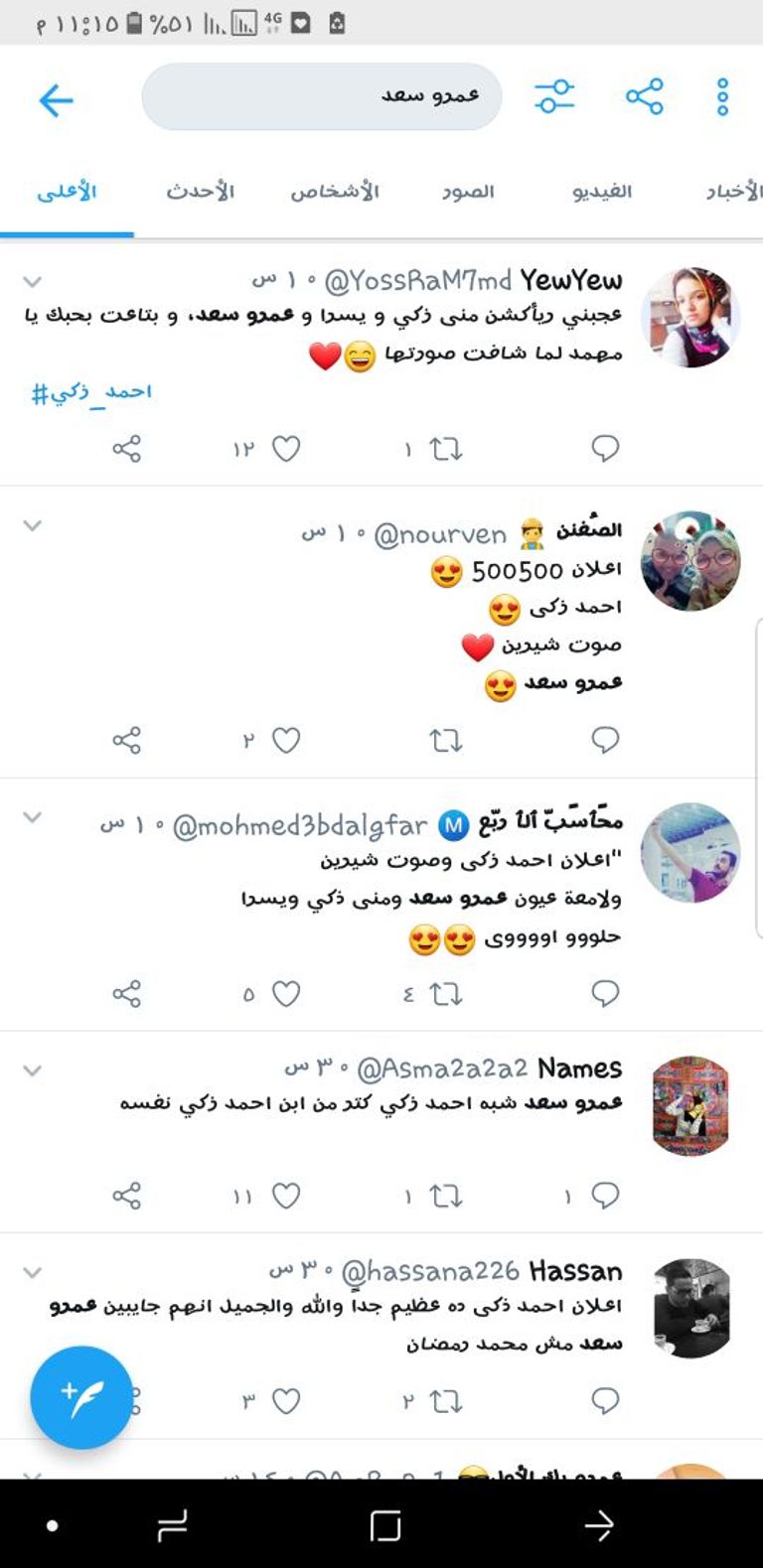Open the chevron on Hassan's tweet

click(x=33, y=1272)
